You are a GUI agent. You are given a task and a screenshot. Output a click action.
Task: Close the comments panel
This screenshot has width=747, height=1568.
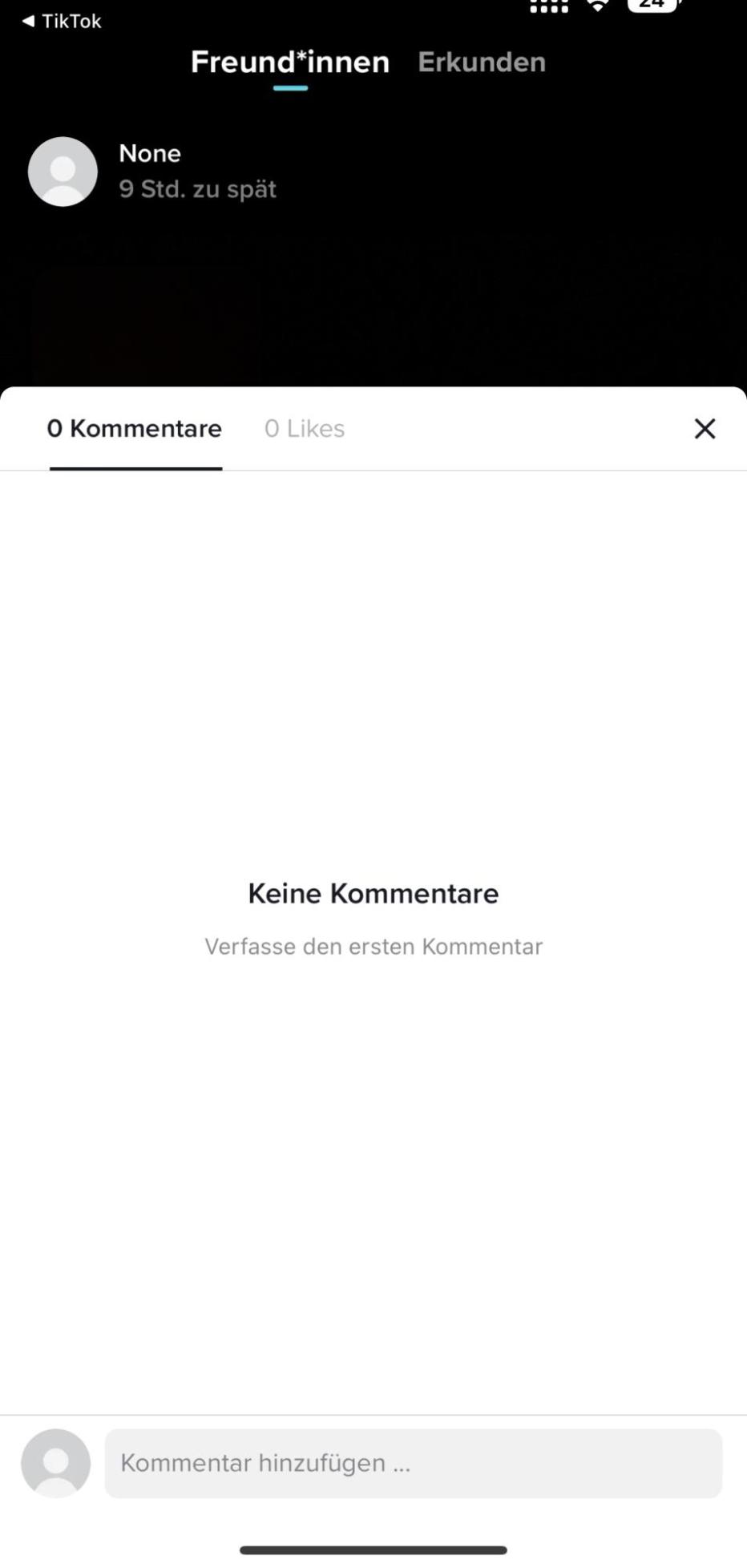pos(705,429)
